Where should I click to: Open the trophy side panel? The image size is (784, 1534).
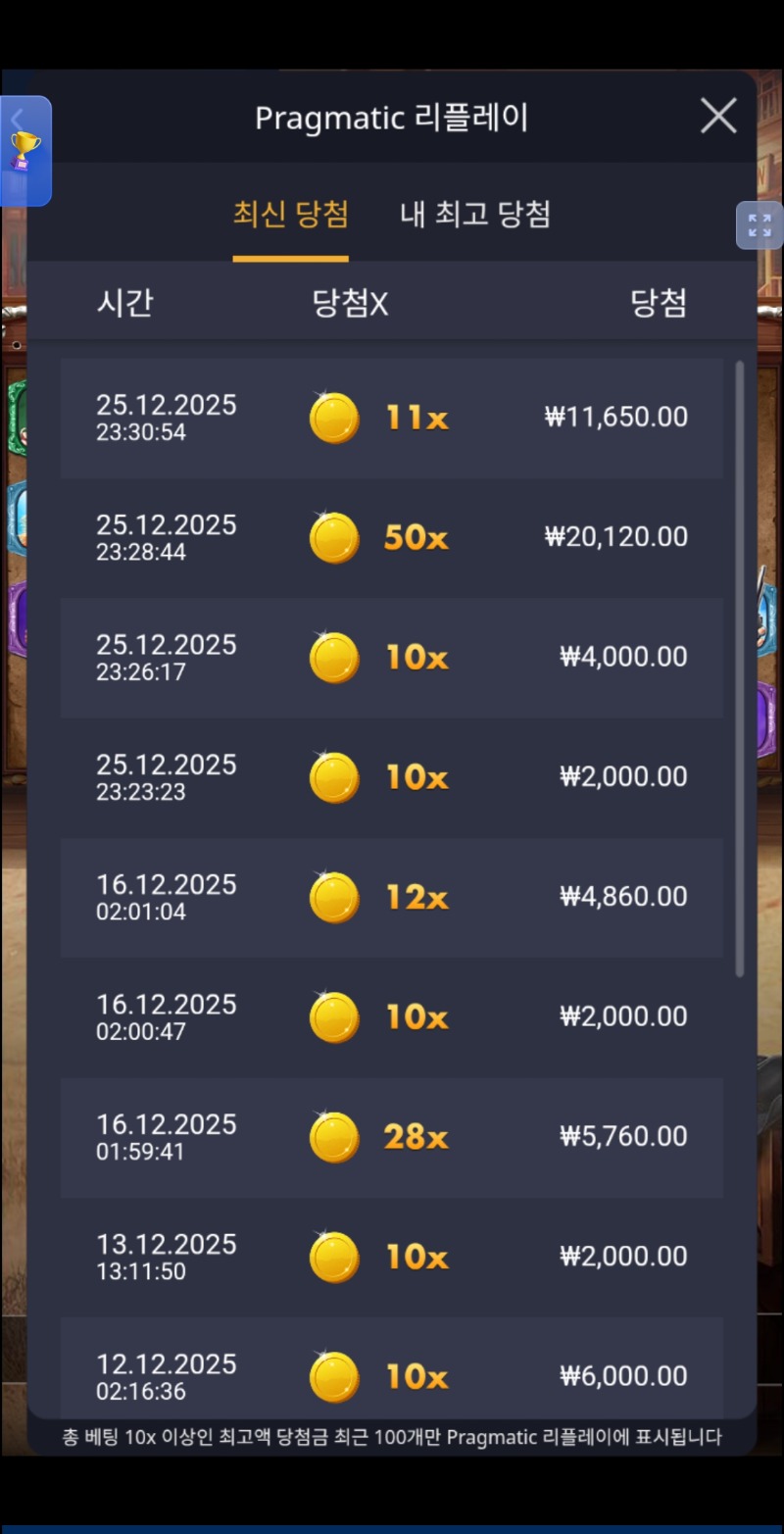(x=24, y=151)
